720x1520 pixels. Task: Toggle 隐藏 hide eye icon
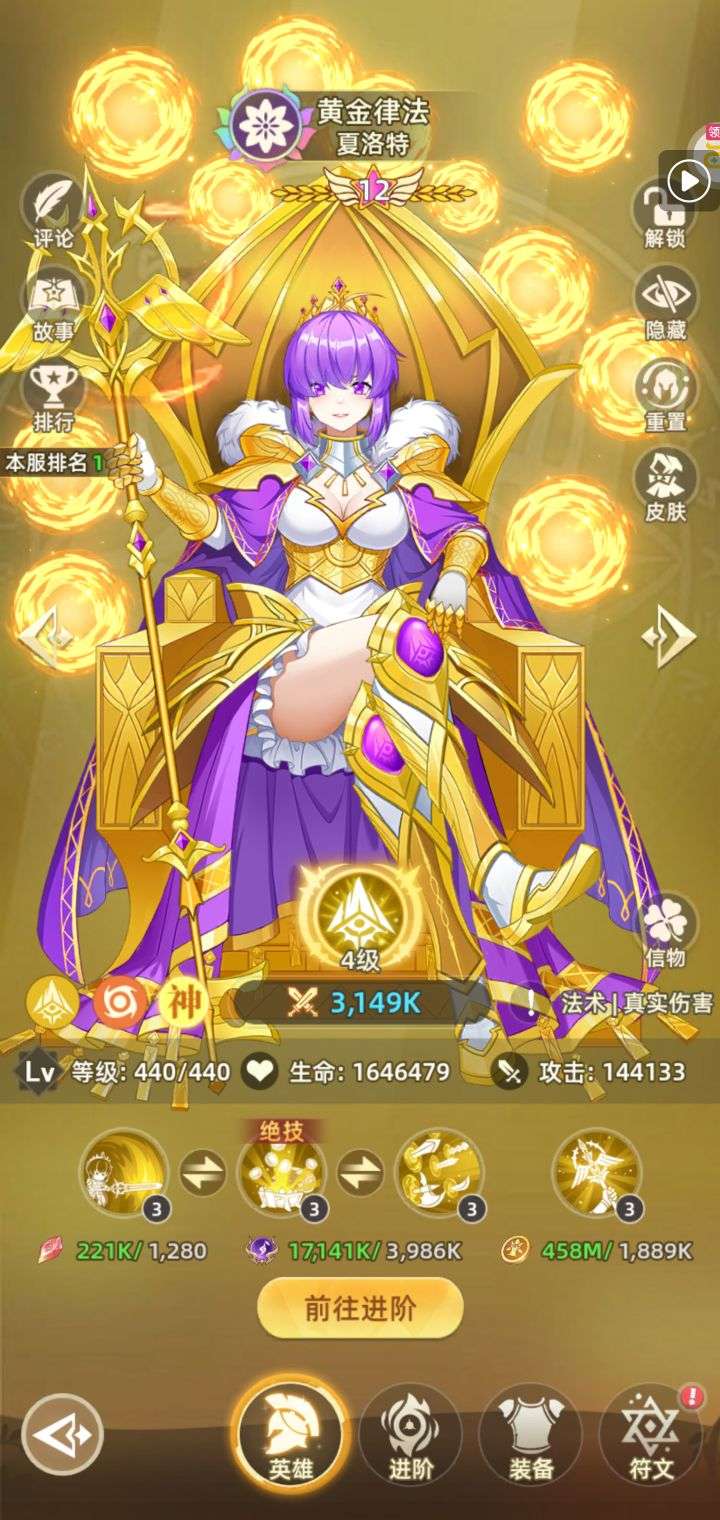coord(665,304)
